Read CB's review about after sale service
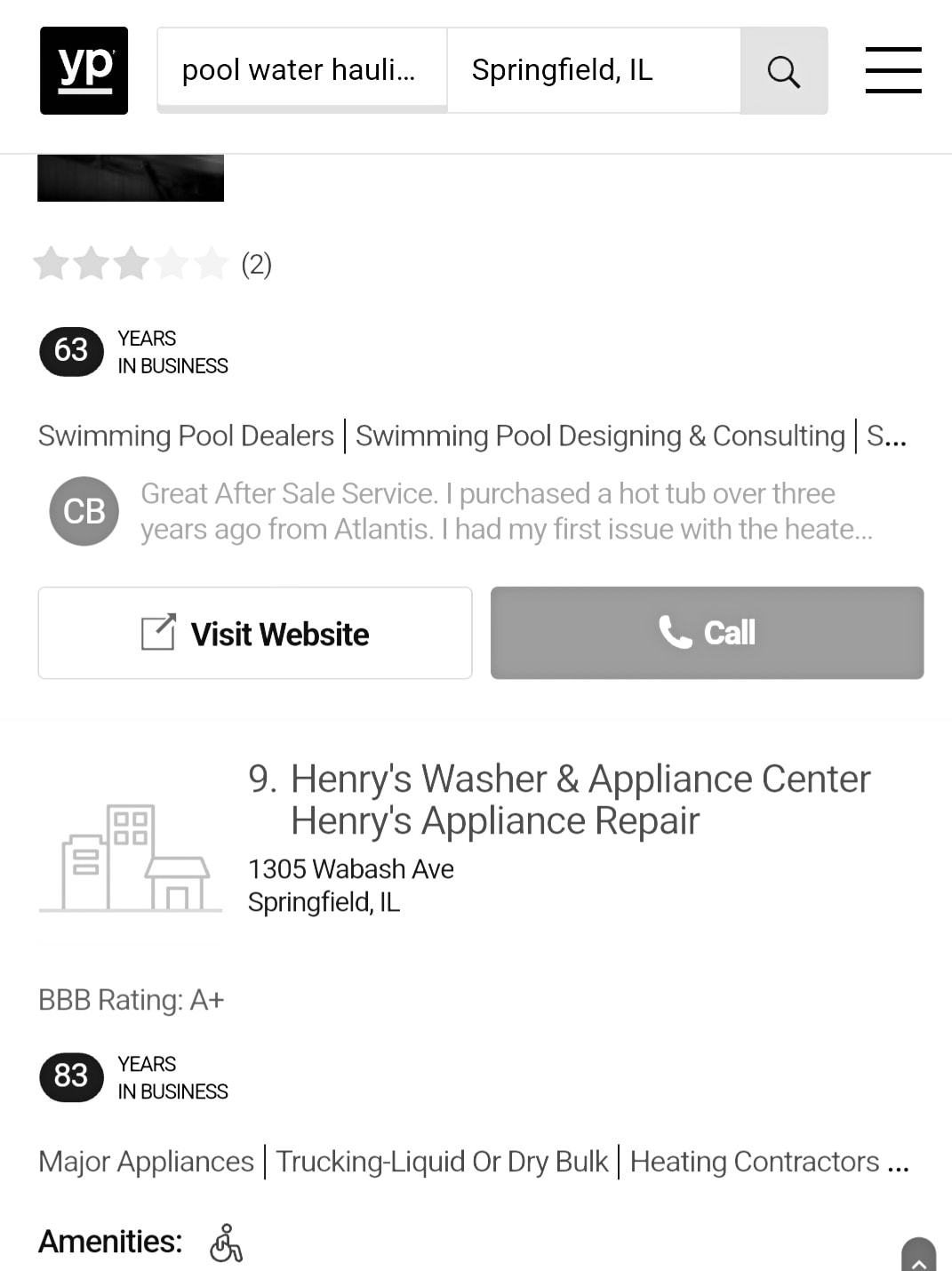Image resolution: width=952 pixels, height=1271 pixels. [x=506, y=511]
